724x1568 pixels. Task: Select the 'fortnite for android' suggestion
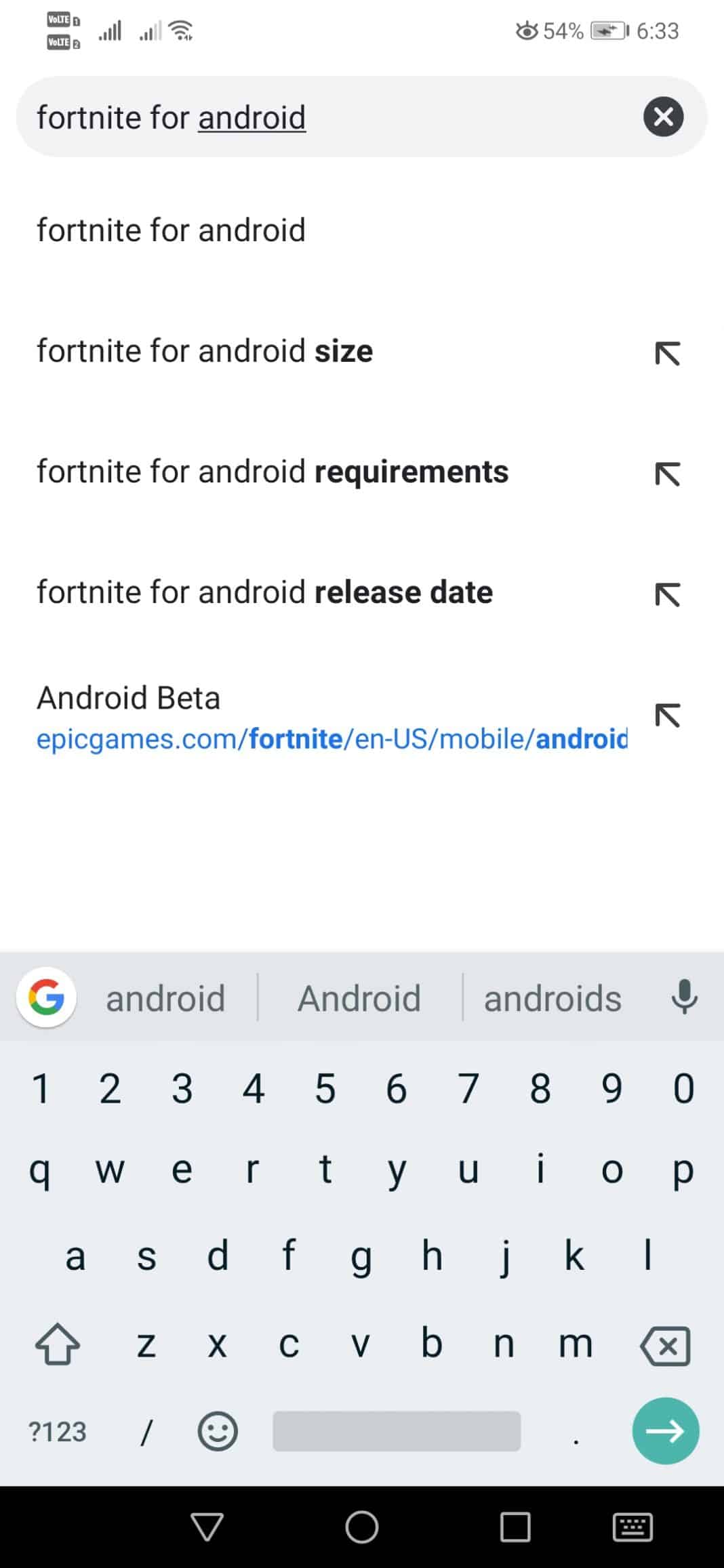[x=361, y=230]
